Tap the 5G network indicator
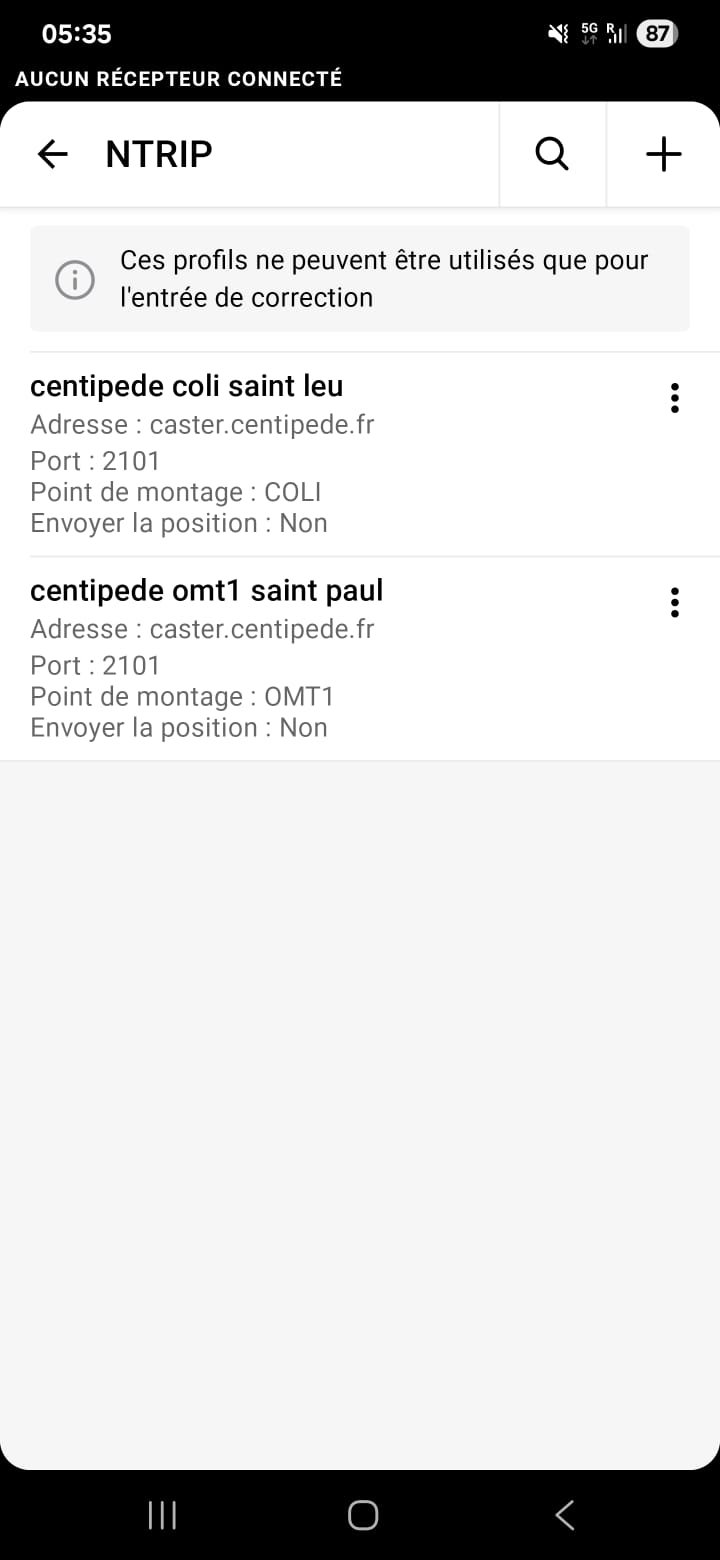The image size is (720, 1560). coord(587,33)
